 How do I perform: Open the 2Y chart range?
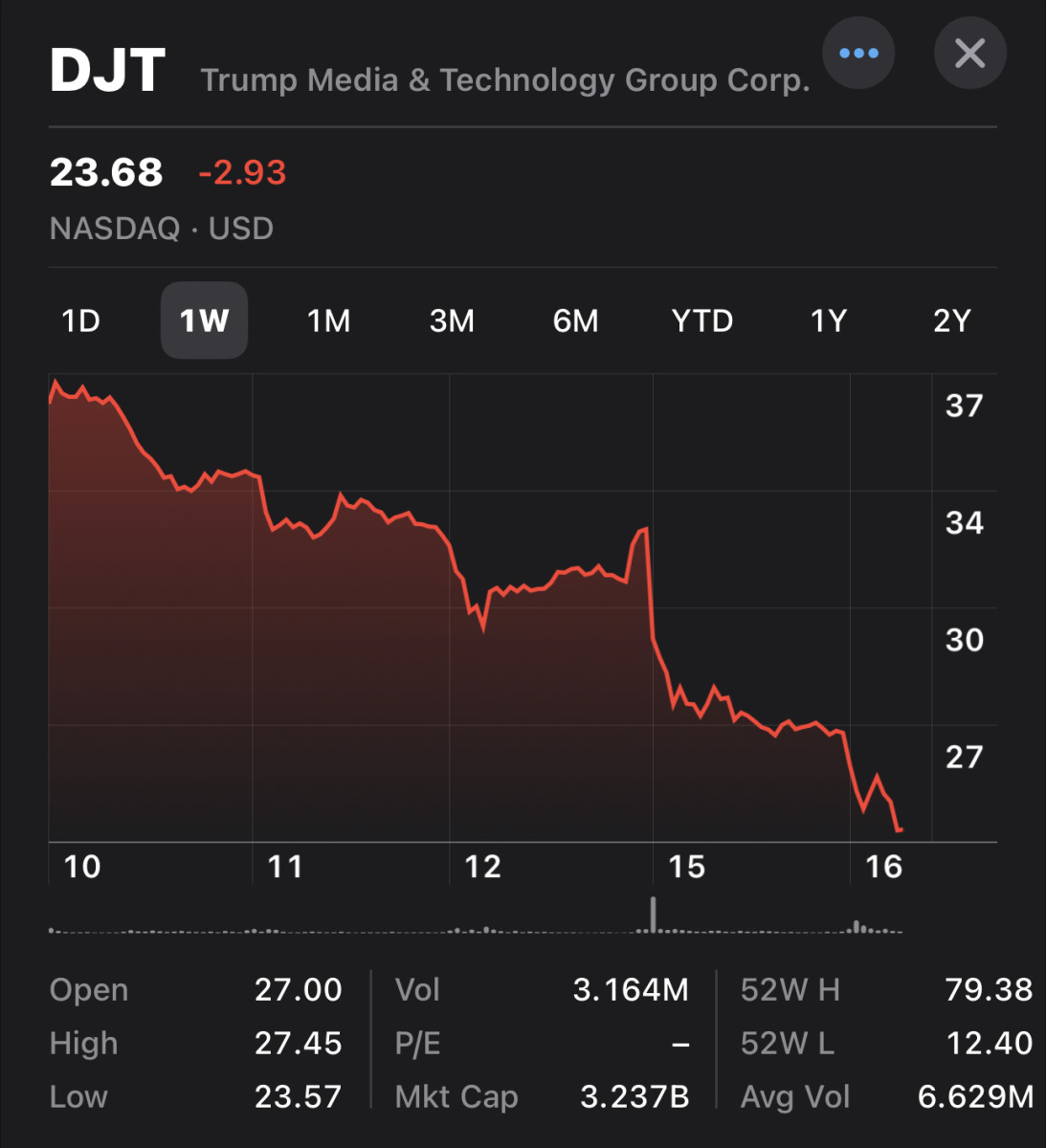tap(952, 320)
